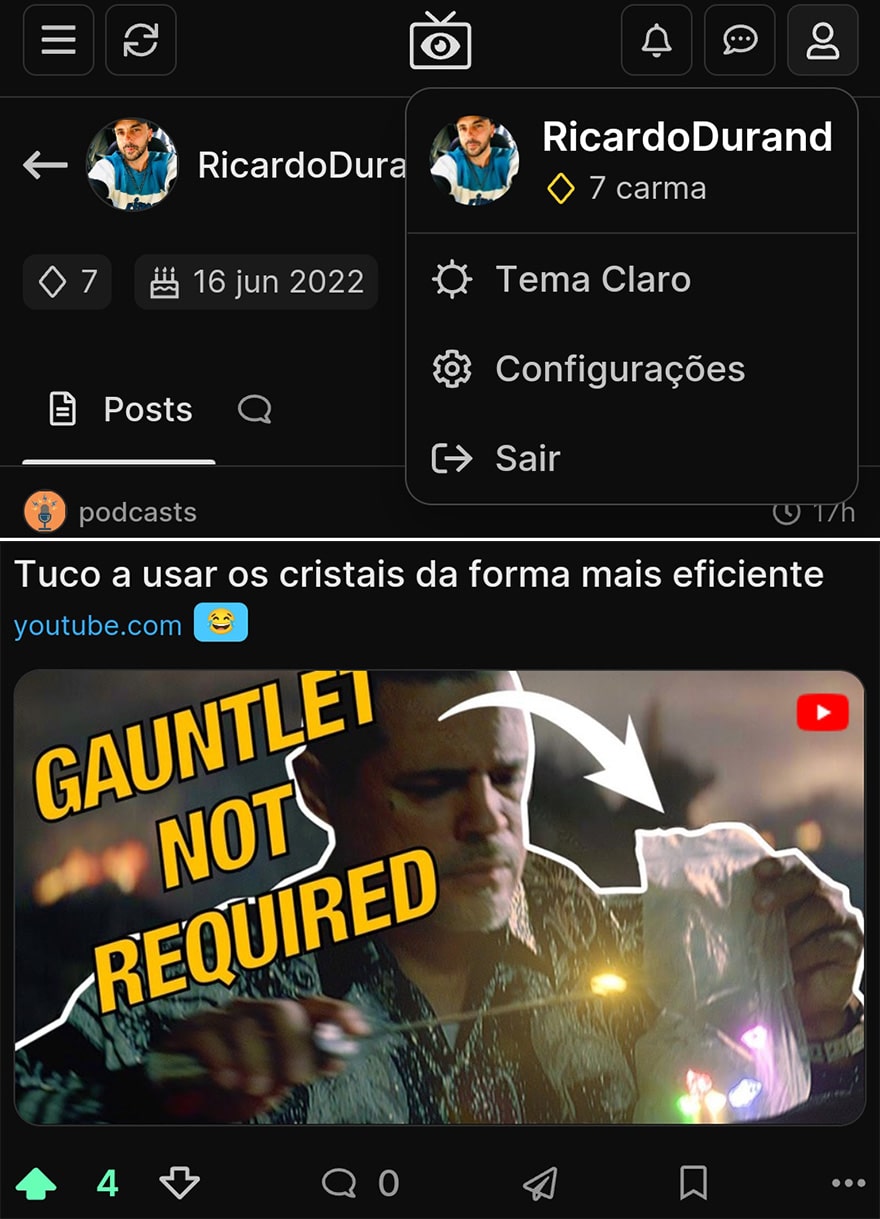Upvote the Tuco post
The image size is (880, 1219).
tap(37, 1185)
